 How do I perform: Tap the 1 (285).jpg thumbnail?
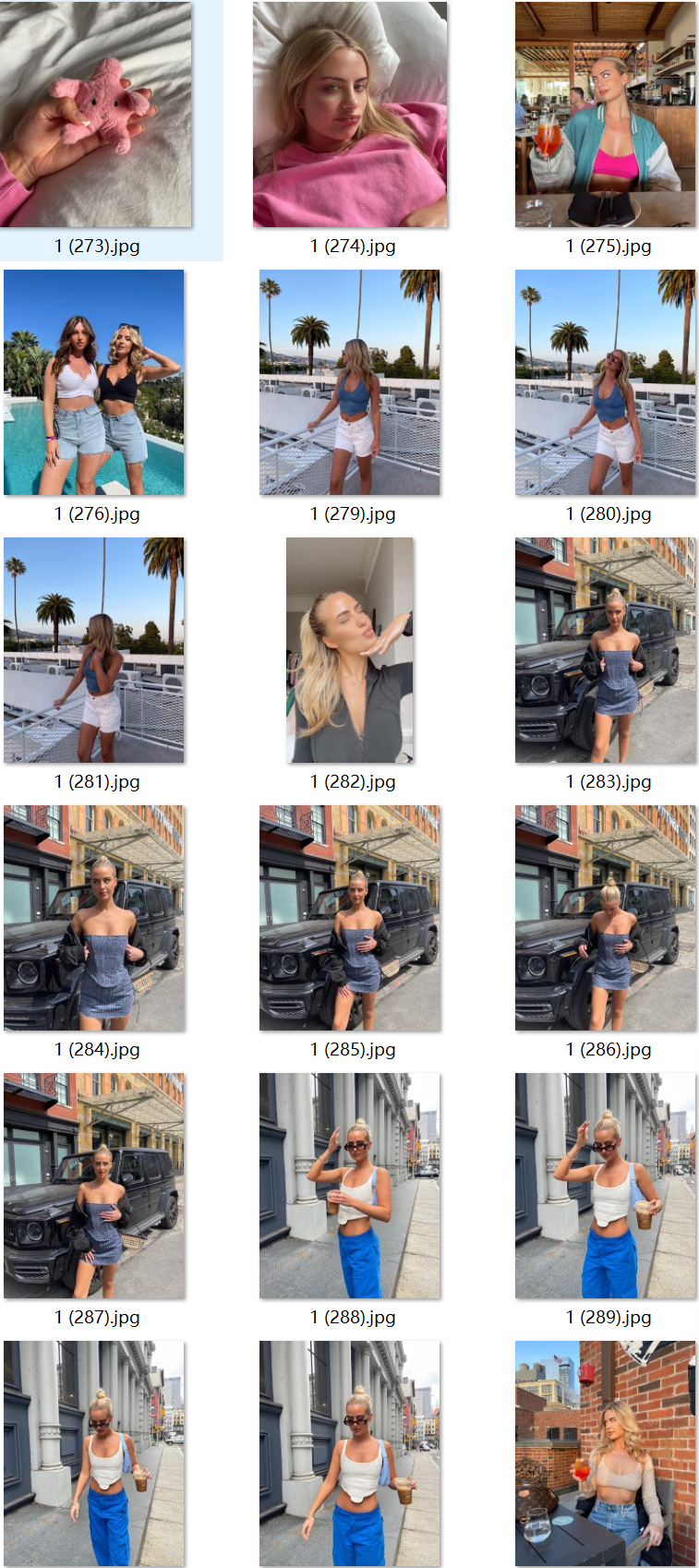tap(350, 918)
